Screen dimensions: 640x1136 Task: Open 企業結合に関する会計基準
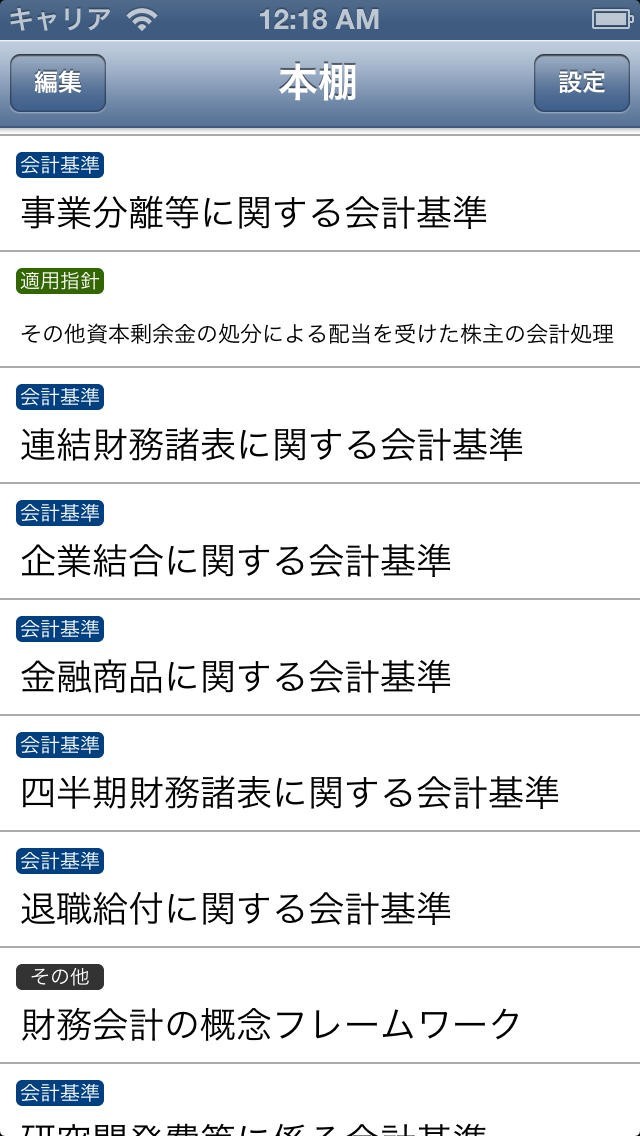tap(236, 560)
